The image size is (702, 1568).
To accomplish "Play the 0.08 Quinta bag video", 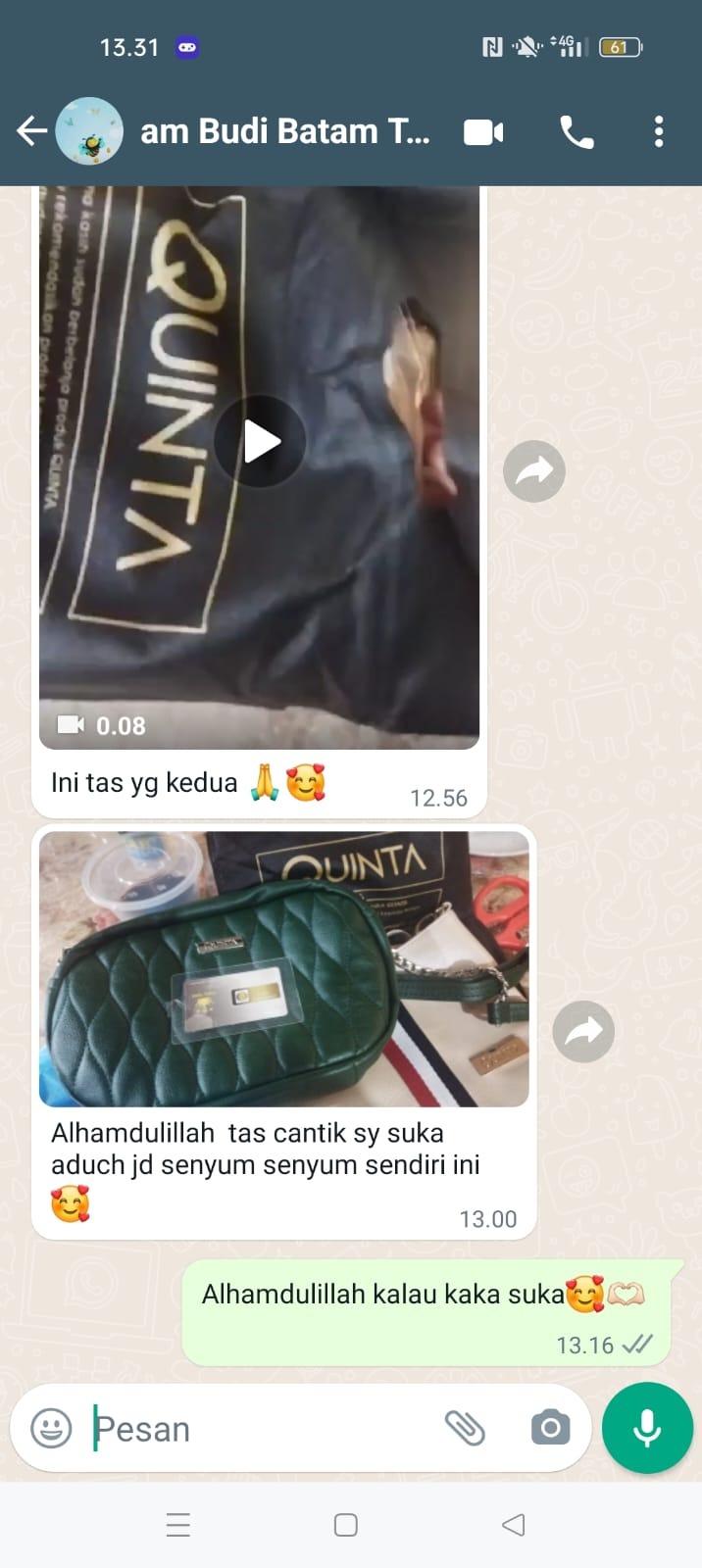I will coord(260,441).
